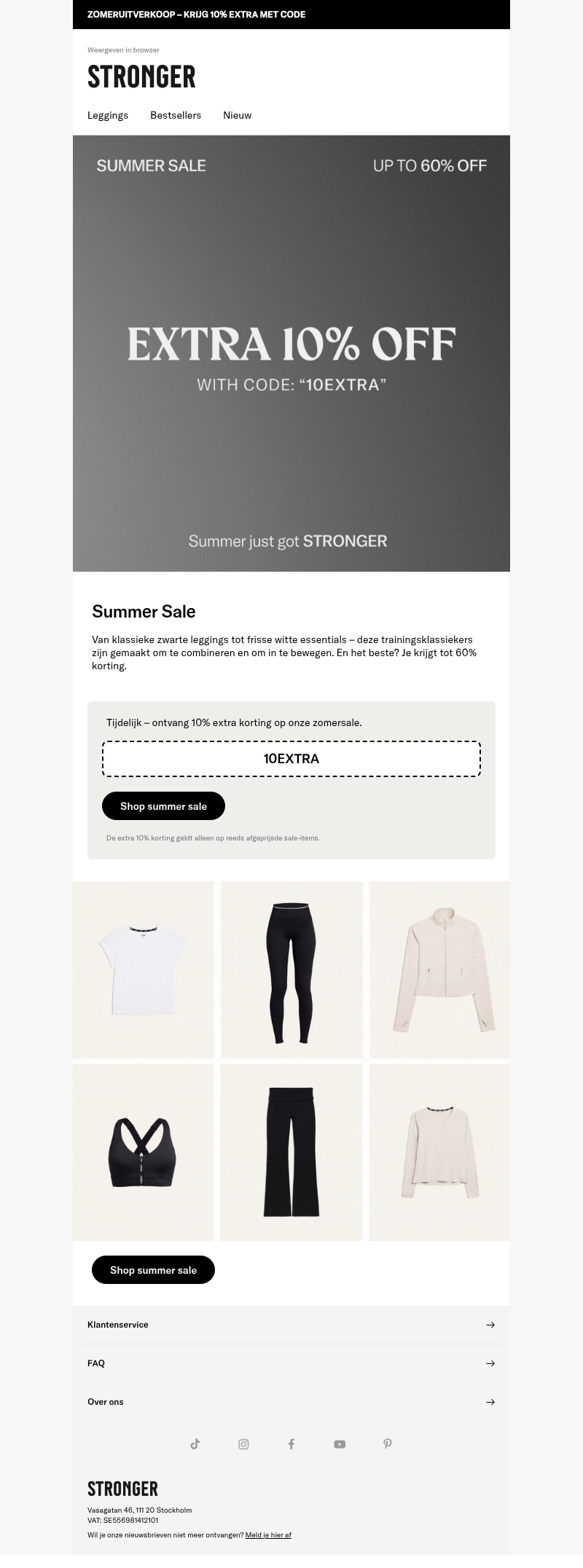Tap Shop summer sale under the product grid
This screenshot has height=1568, width=583.
[x=153, y=1270]
